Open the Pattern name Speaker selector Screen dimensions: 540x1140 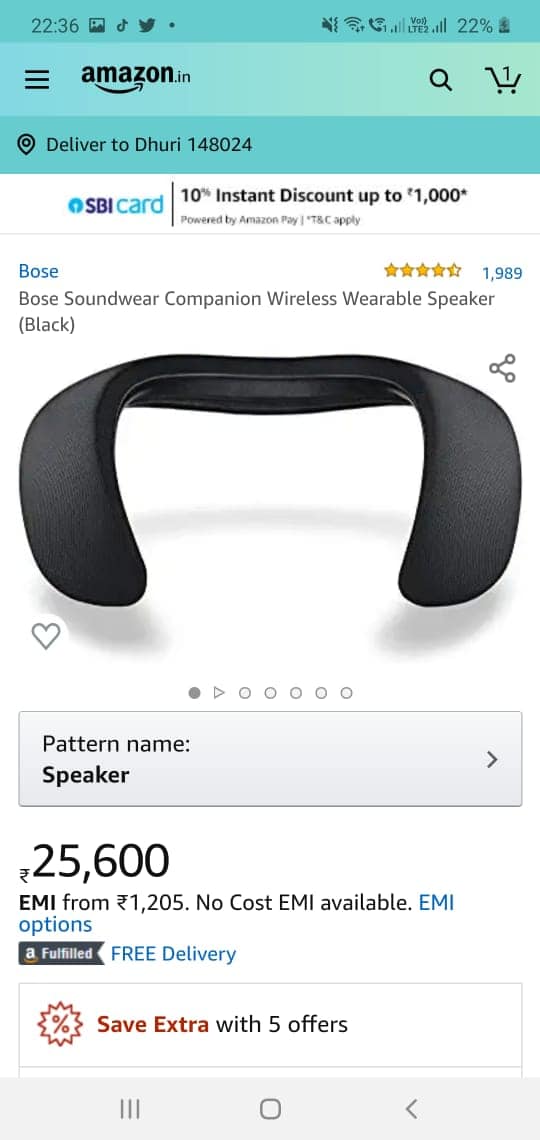pyautogui.click(x=270, y=759)
